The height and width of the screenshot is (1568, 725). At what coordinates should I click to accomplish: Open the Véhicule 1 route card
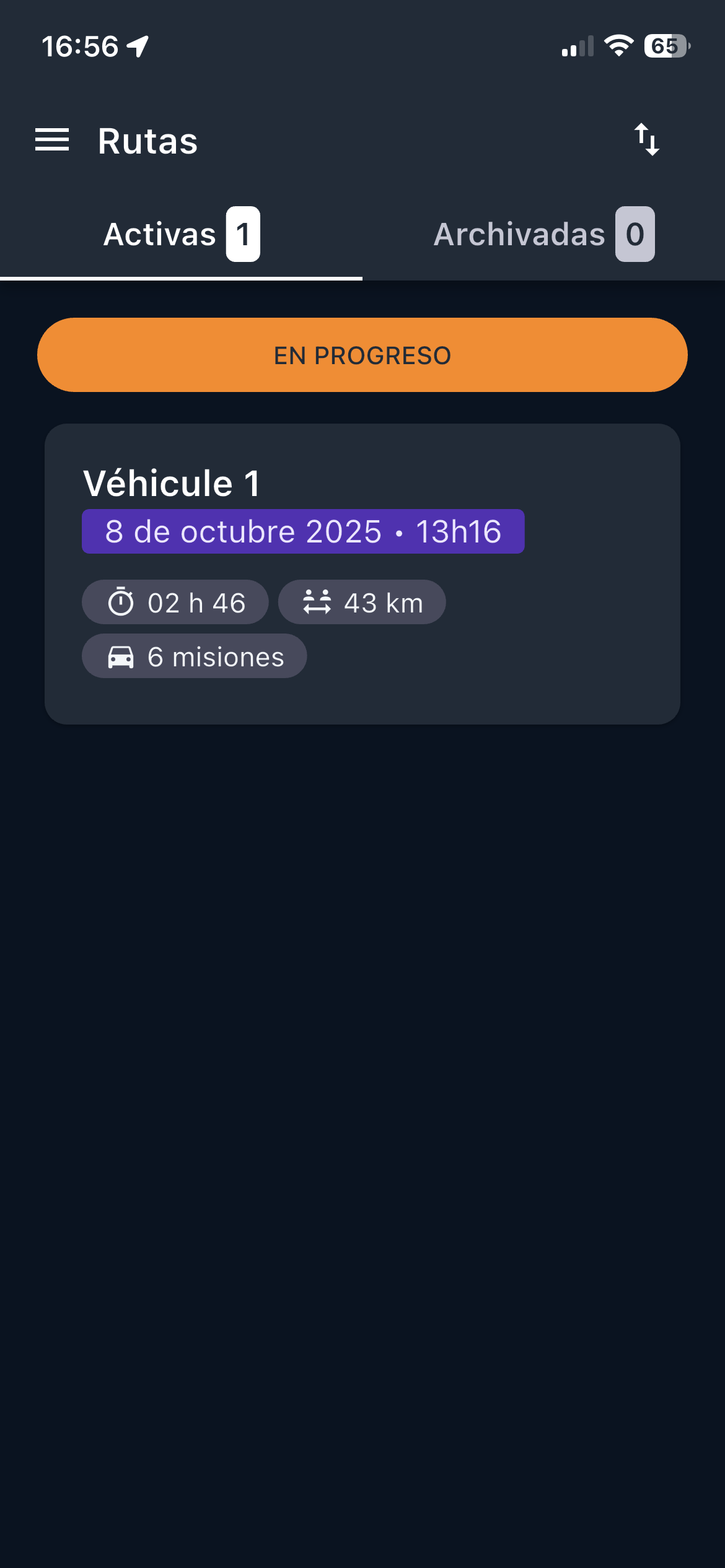point(362,573)
